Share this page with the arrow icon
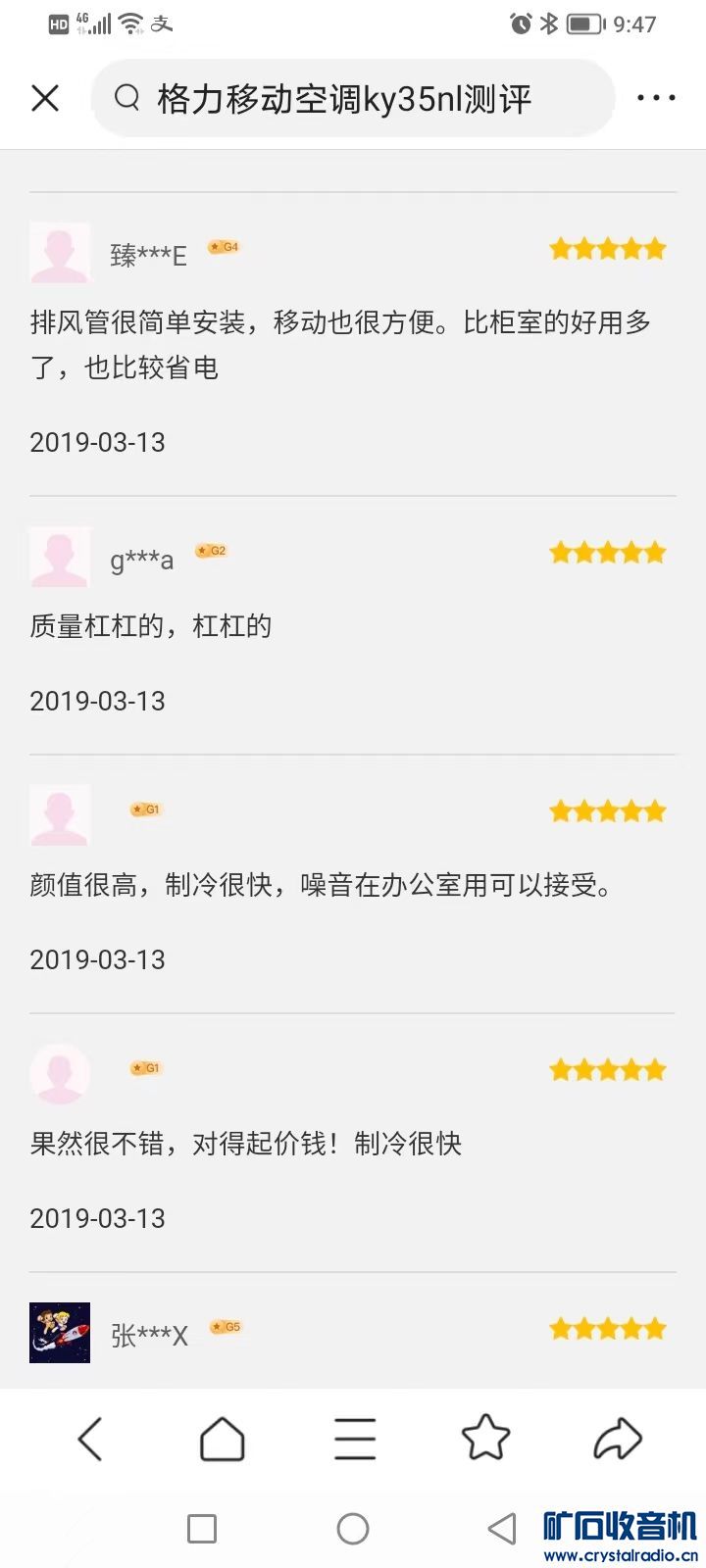Image resolution: width=706 pixels, height=1568 pixels. (x=618, y=1440)
